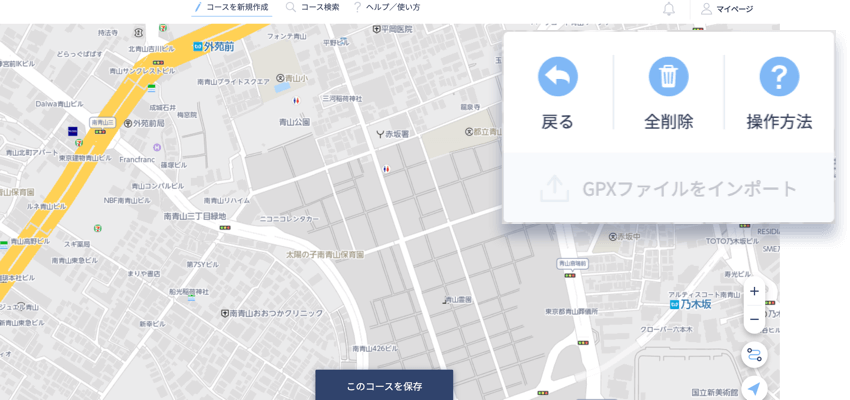Open the notifications bell
Viewport: 850px width, 400px height.
point(668,9)
